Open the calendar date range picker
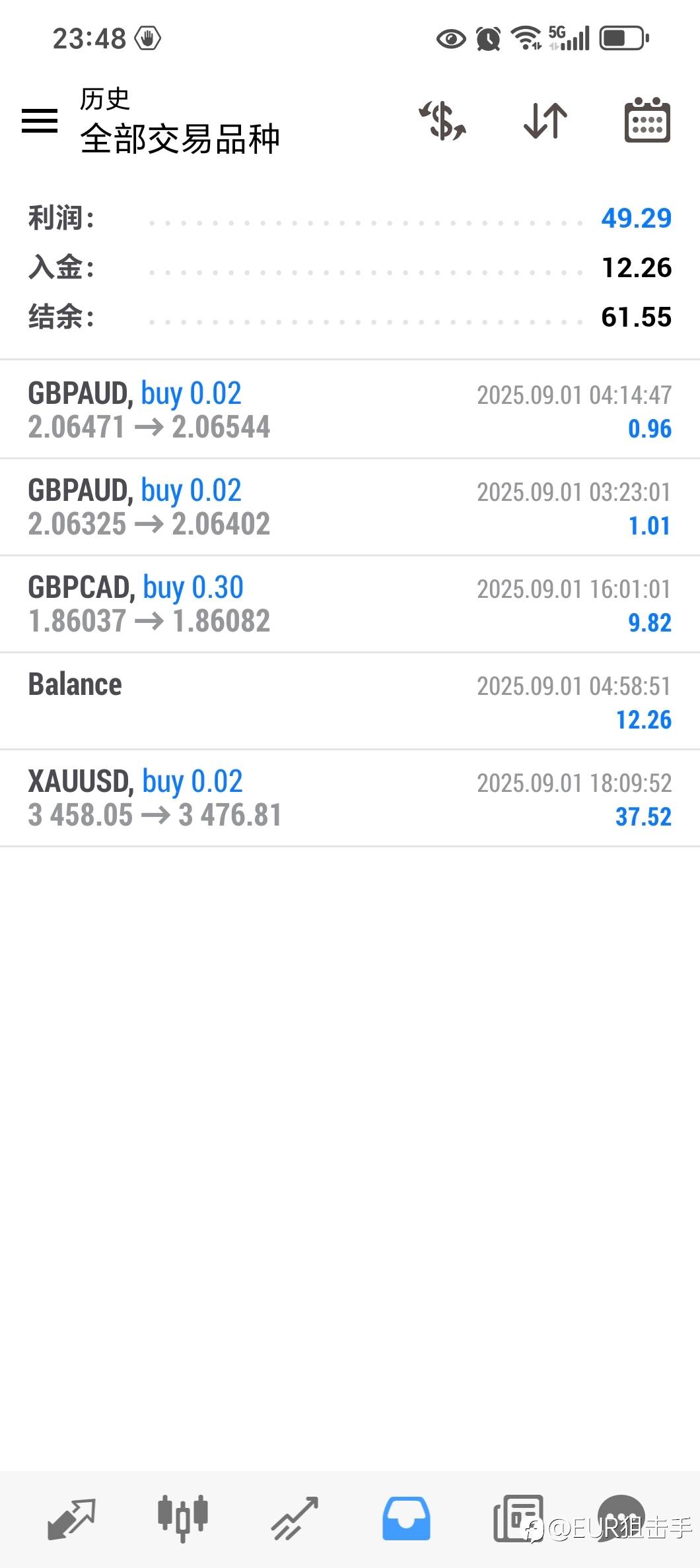The image size is (700, 1568). click(647, 120)
